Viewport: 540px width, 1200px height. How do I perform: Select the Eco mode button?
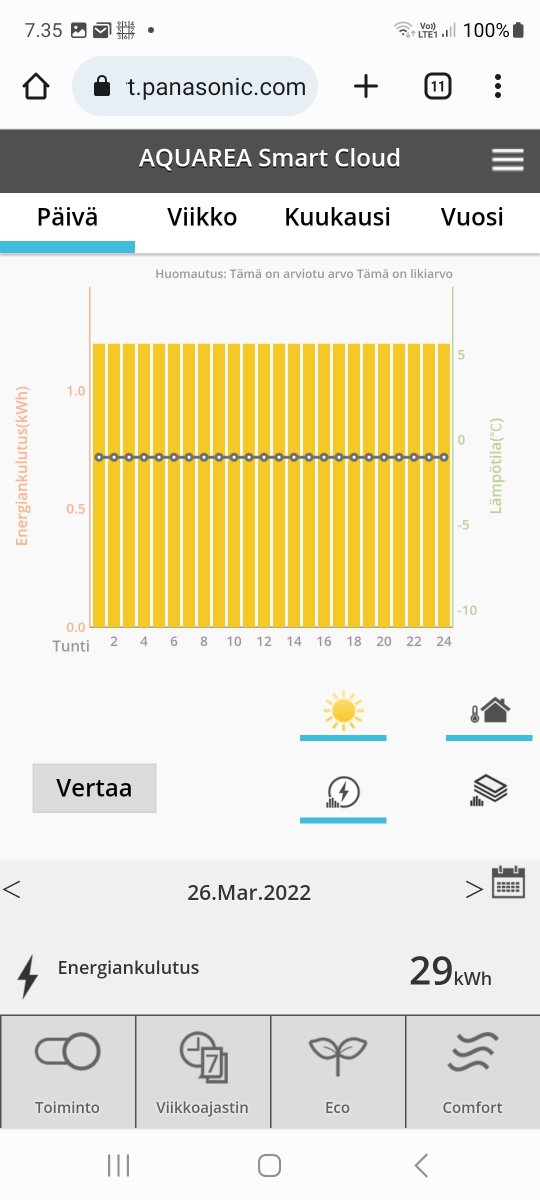338,1072
